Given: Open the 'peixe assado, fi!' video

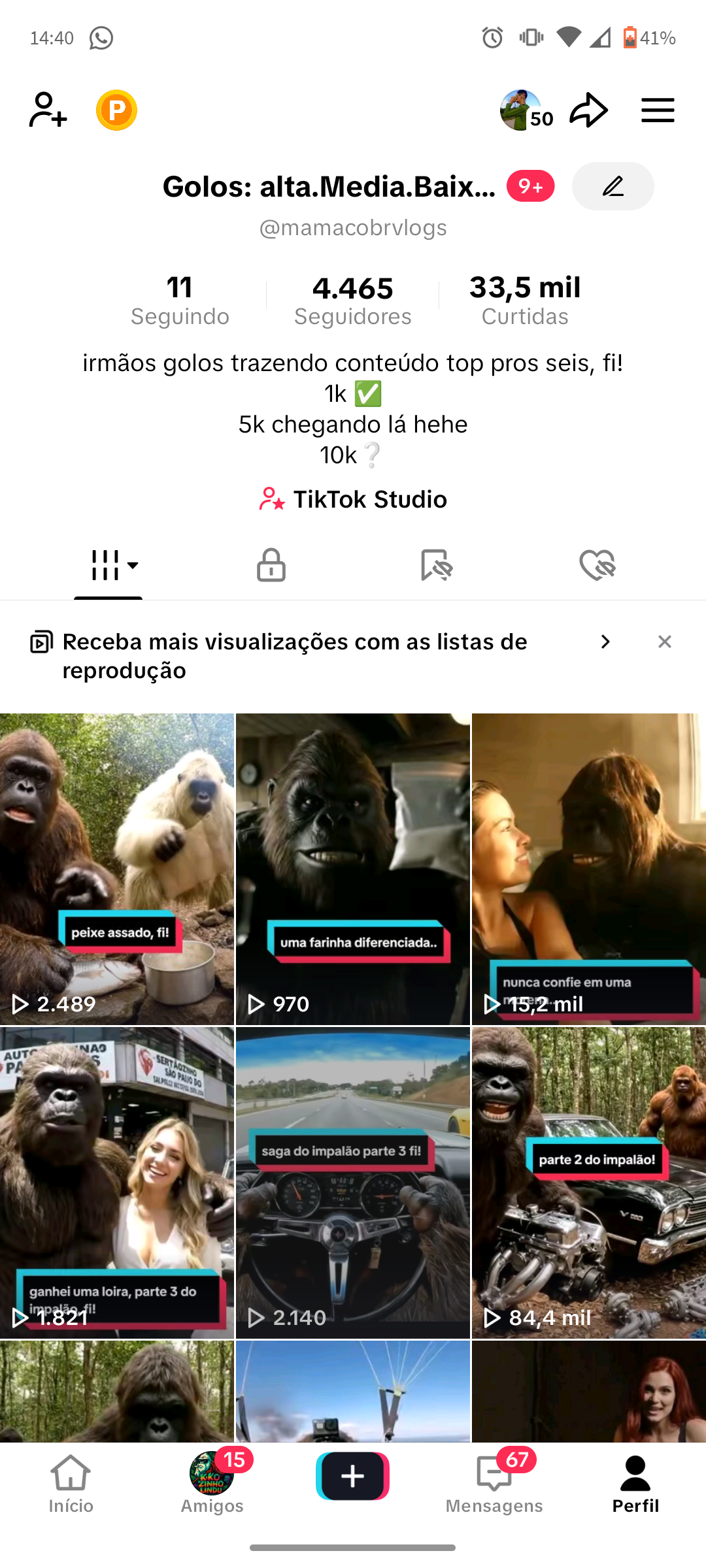Looking at the screenshot, I should pos(116,869).
